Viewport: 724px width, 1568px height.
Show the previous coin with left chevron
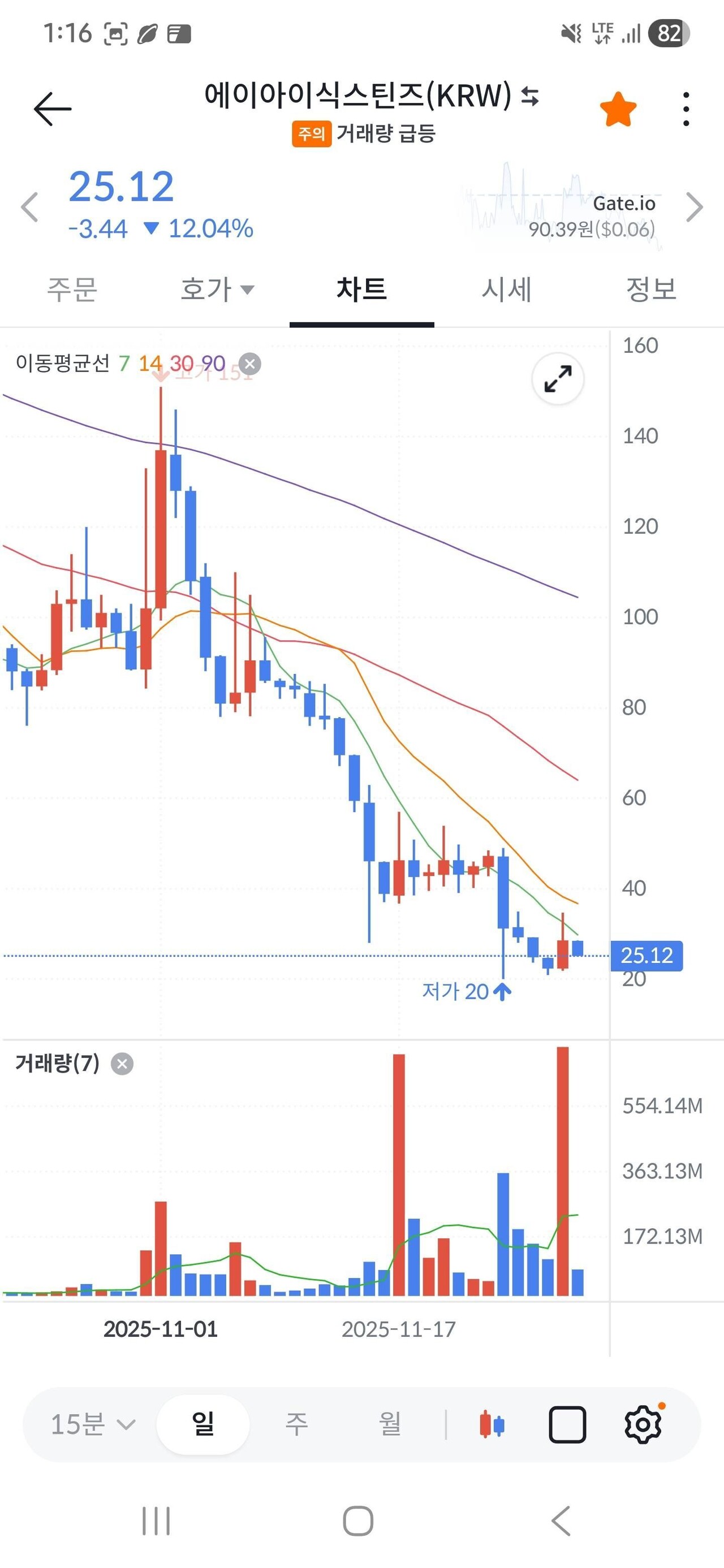tap(29, 208)
